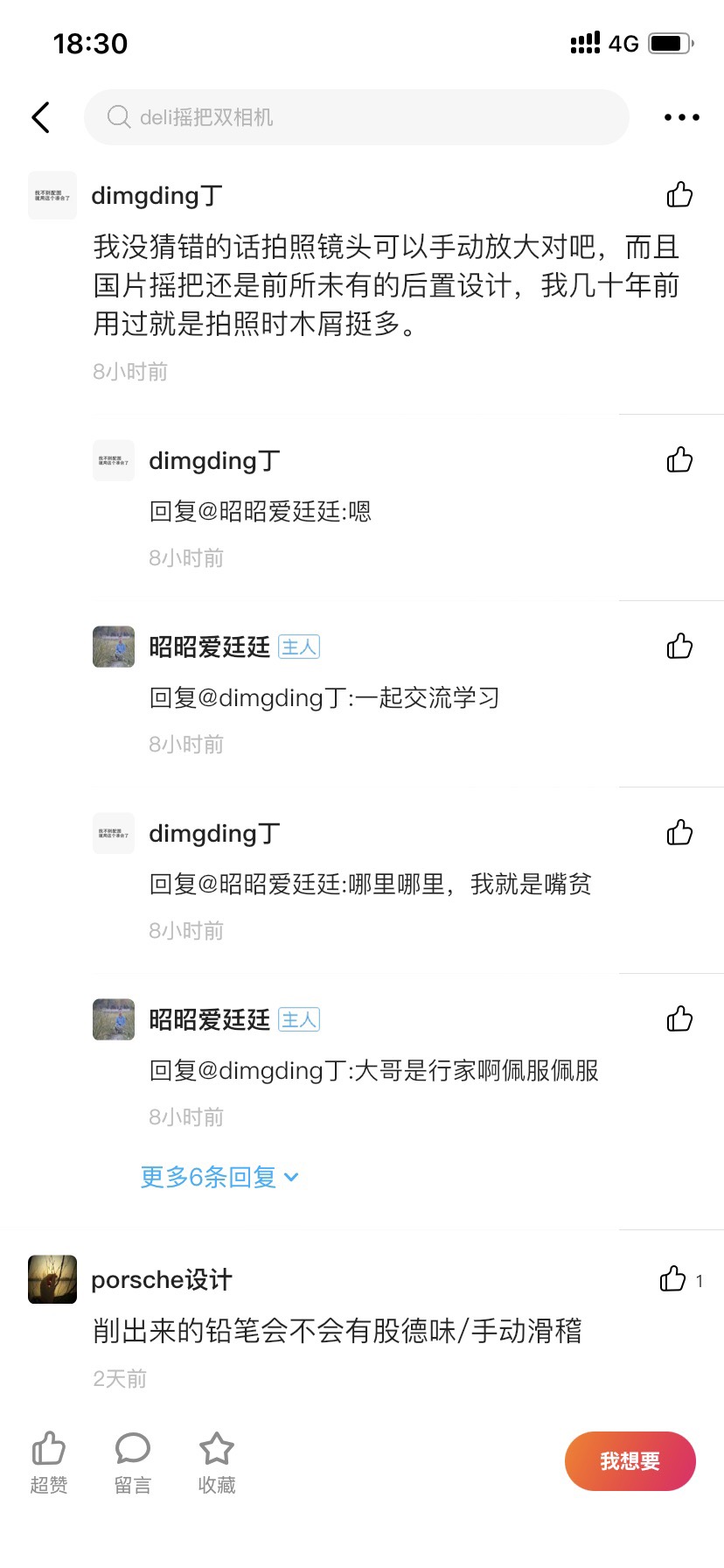This screenshot has height=1568, width=724.
Task: Open 昭昭爱廷廷's avatar on 一起交流学习 reply
Action: [x=114, y=647]
